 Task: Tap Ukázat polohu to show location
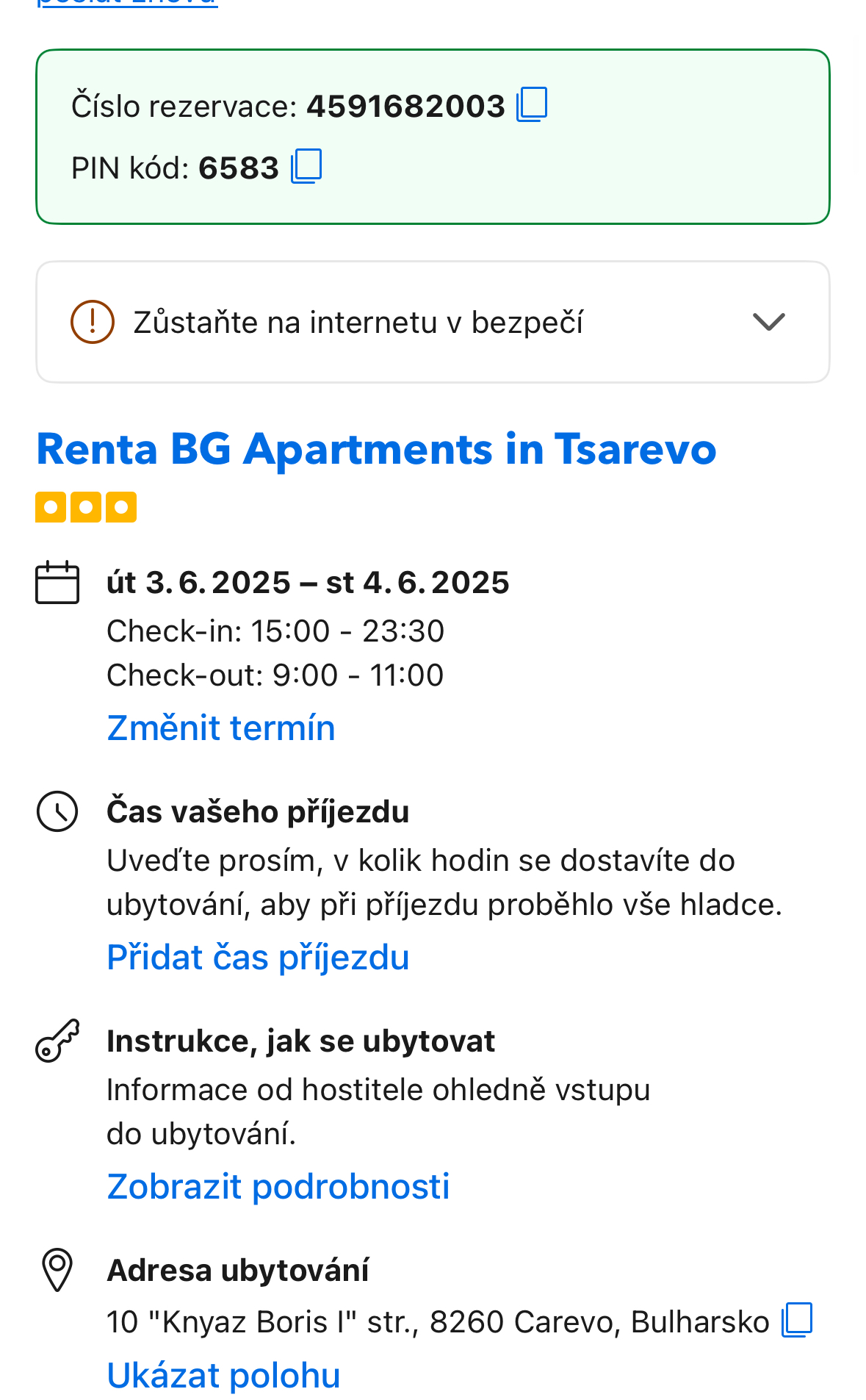(223, 1376)
